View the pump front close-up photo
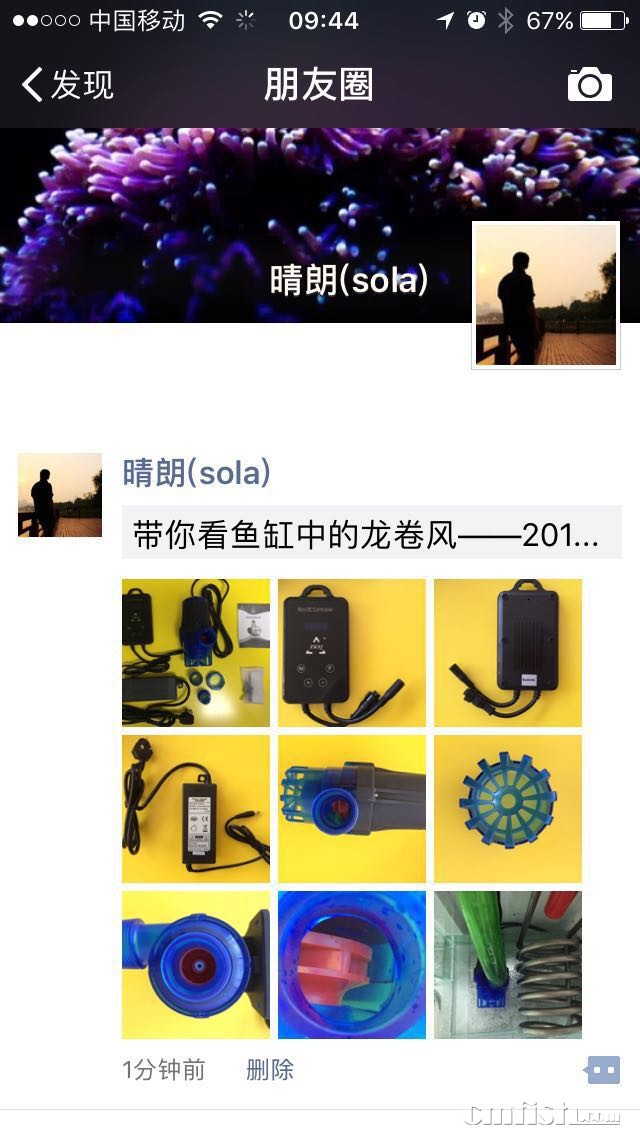 click(x=196, y=964)
